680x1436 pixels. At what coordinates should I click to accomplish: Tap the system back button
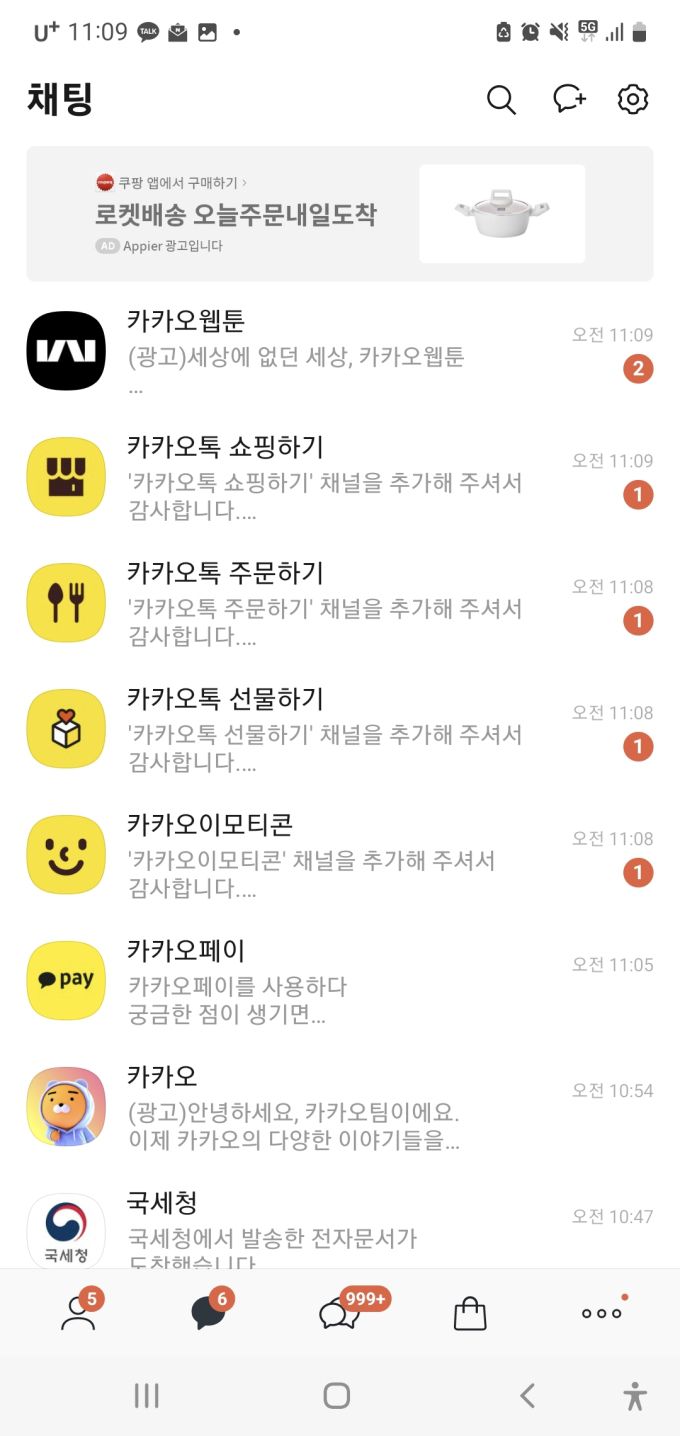click(527, 1396)
